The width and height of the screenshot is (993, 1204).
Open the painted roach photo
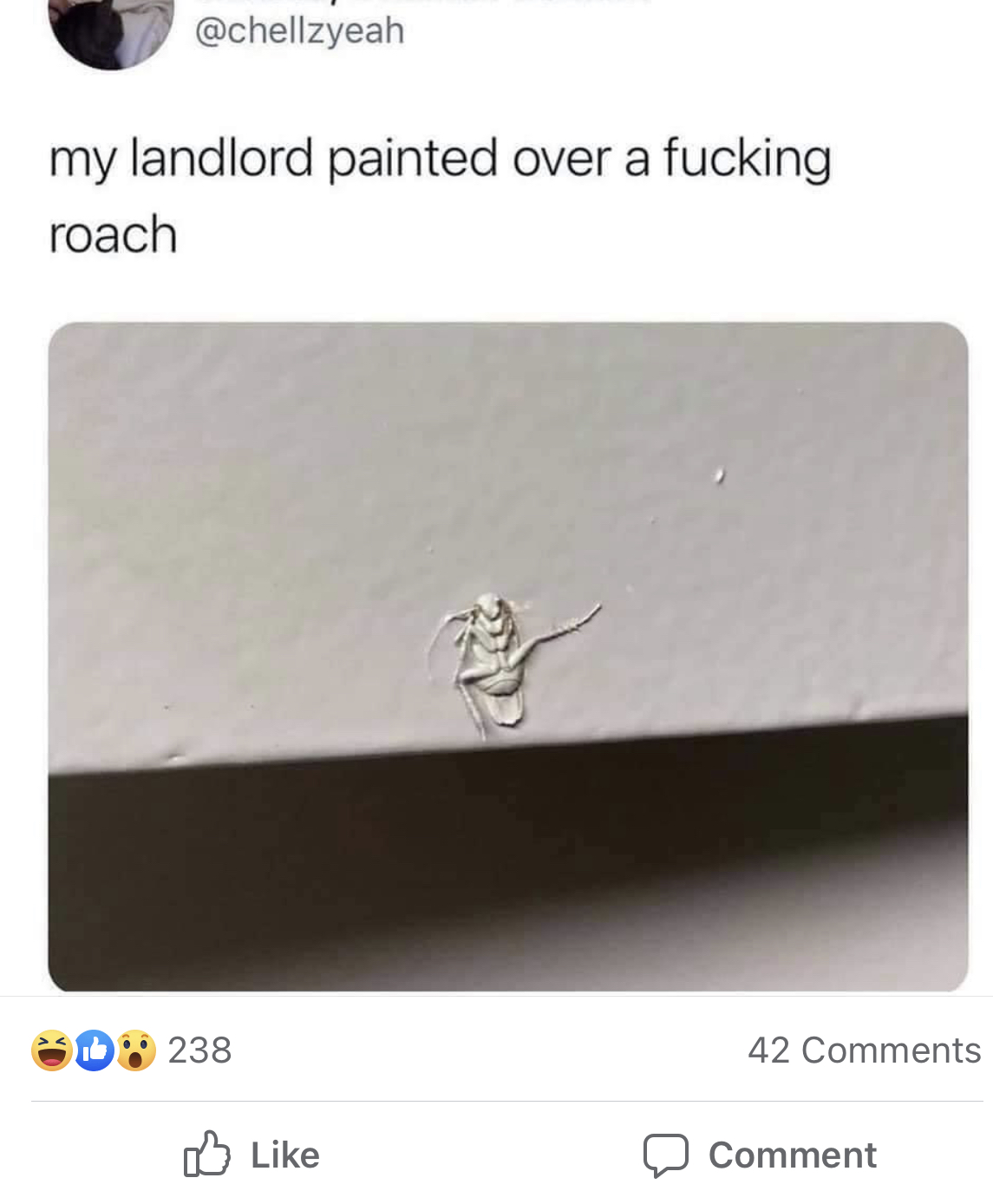pos(507,656)
